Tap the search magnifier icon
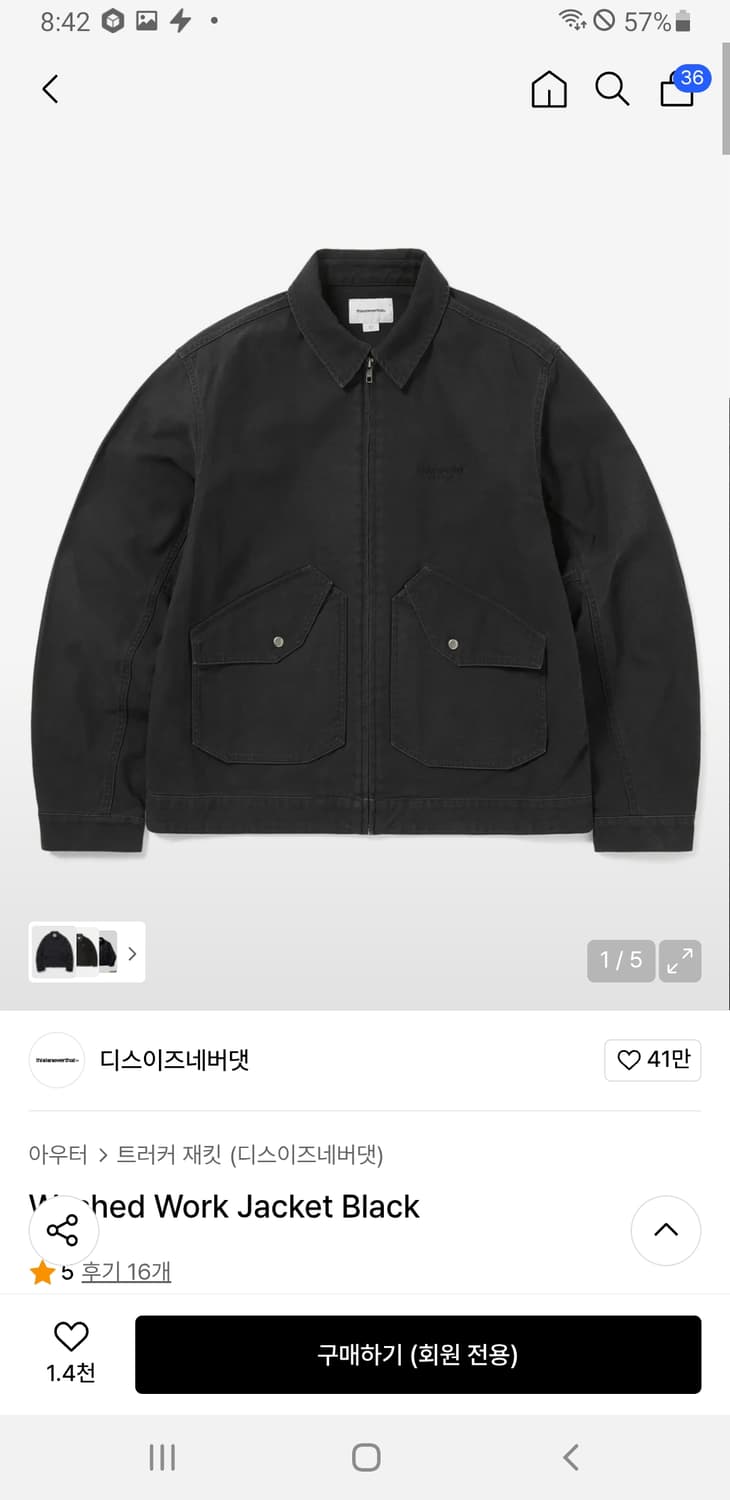This screenshot has height=1500, width=730. [x=612, y=89]
